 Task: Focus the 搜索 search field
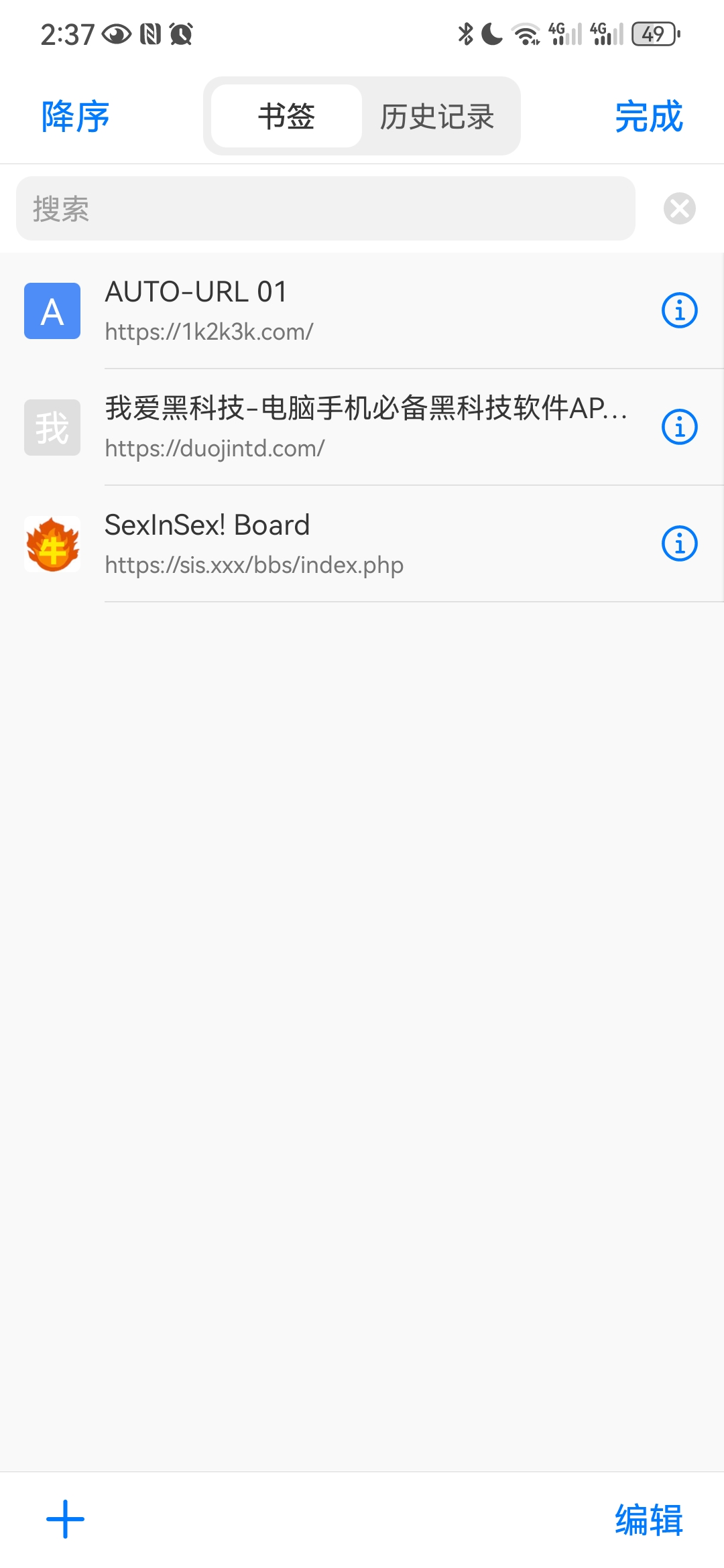[x=326, y=208]
